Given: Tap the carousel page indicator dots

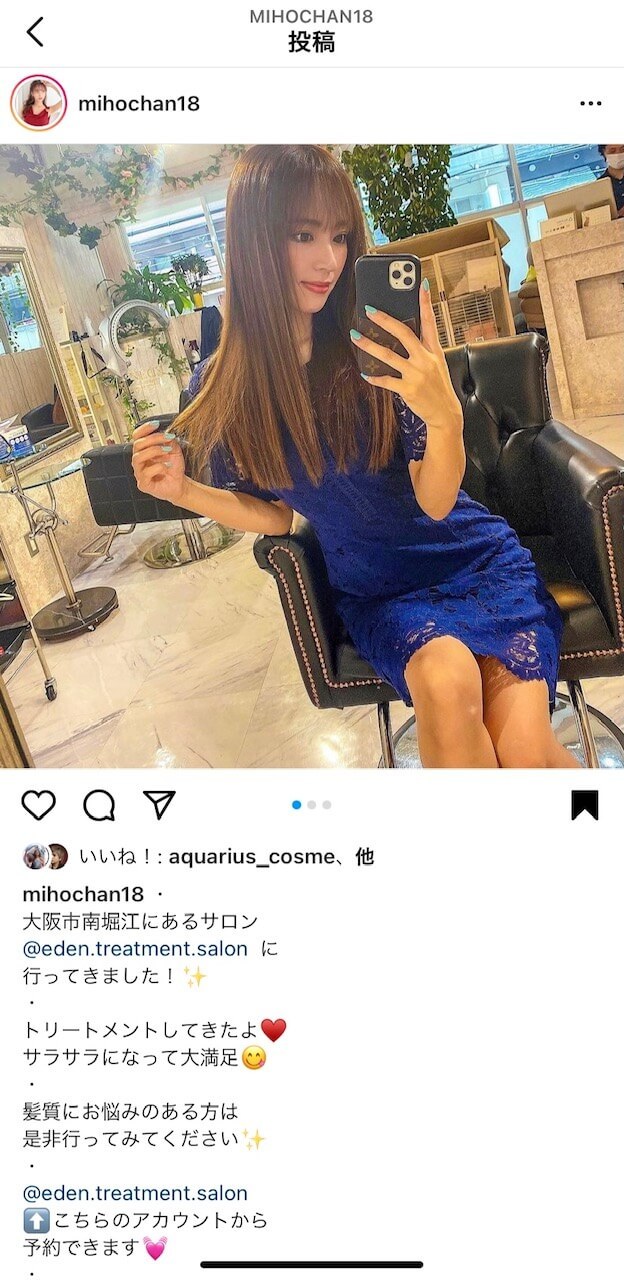Looking at the screenshot, I should point(312,805).
